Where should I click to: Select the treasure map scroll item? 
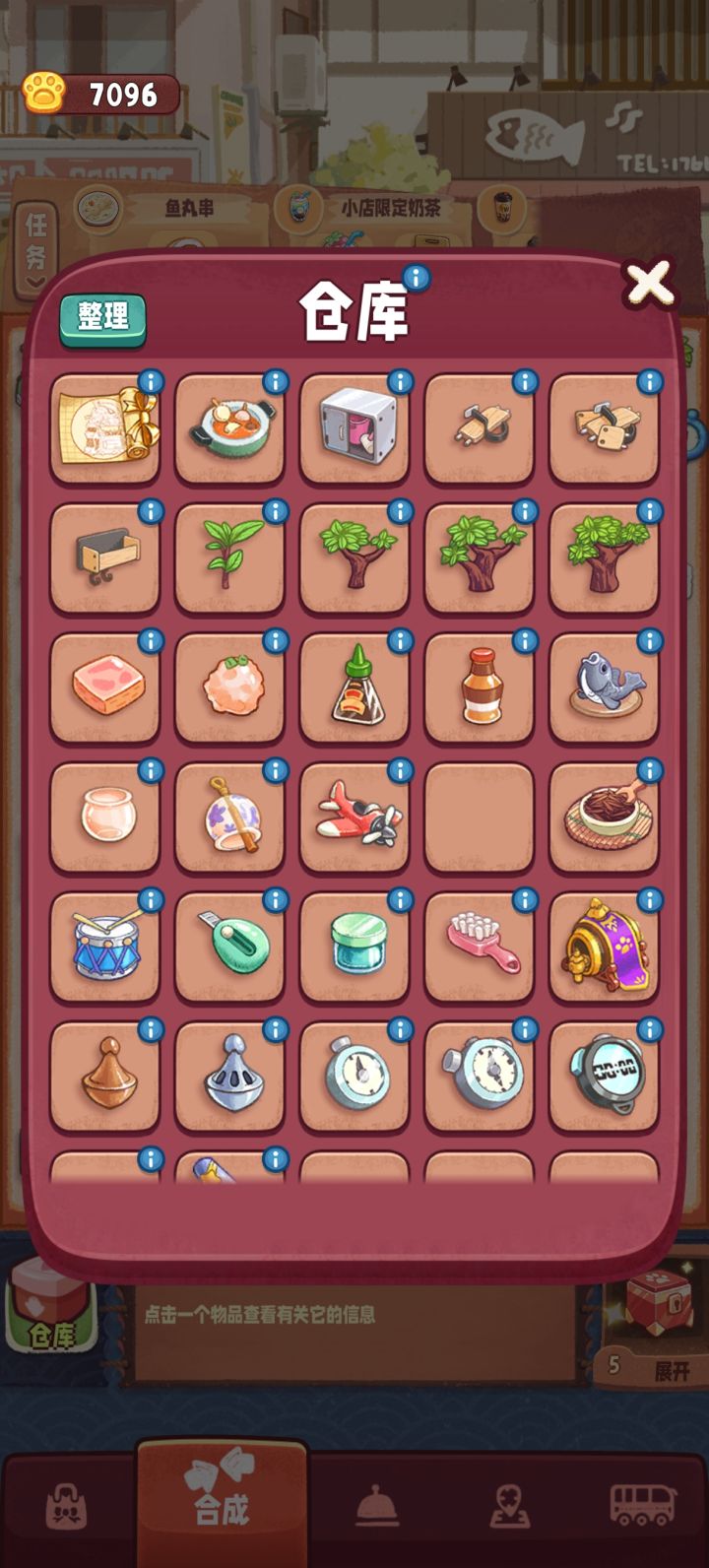click(x=104, y=426)
